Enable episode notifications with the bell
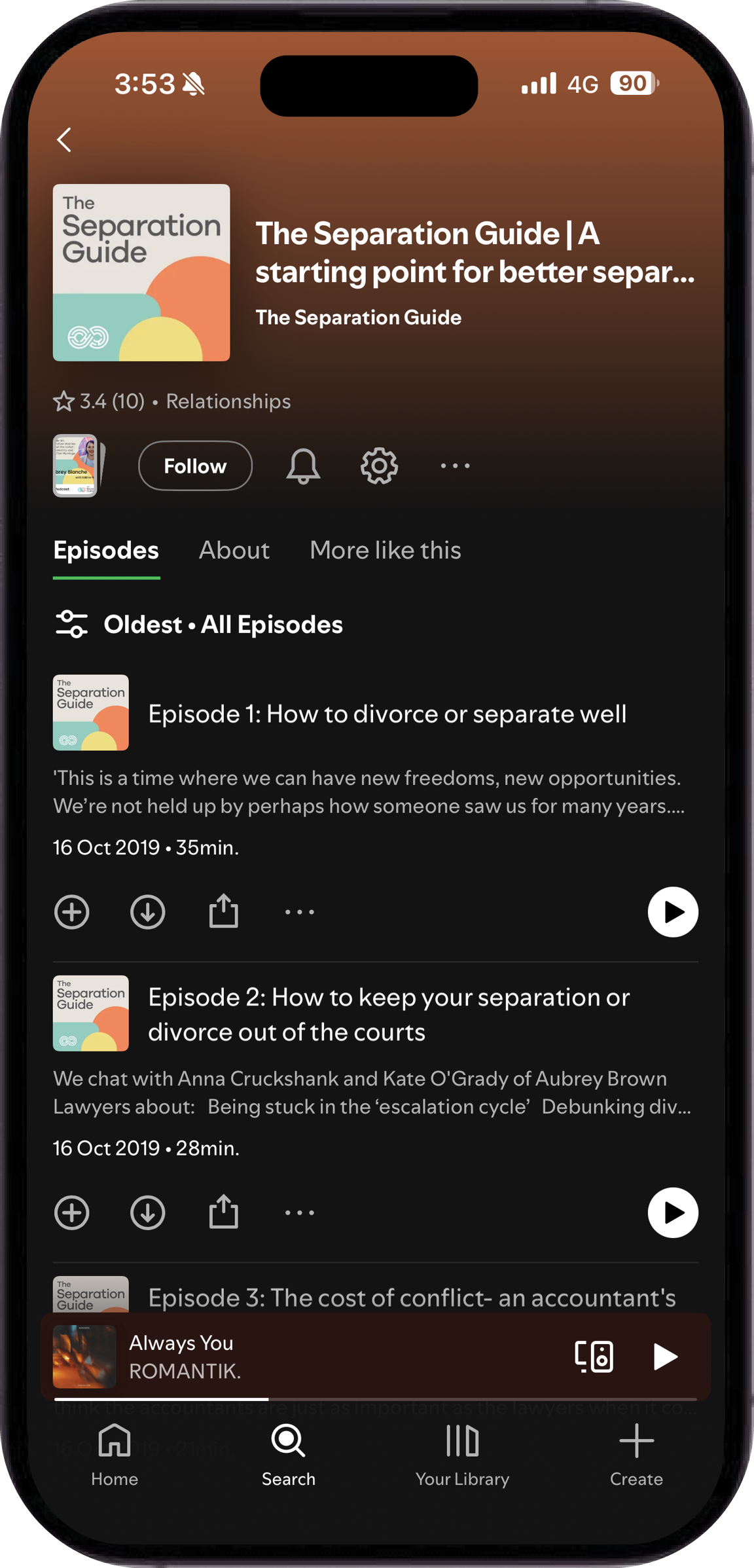This screenshot has width=754, height=1568. pos(303,465)
